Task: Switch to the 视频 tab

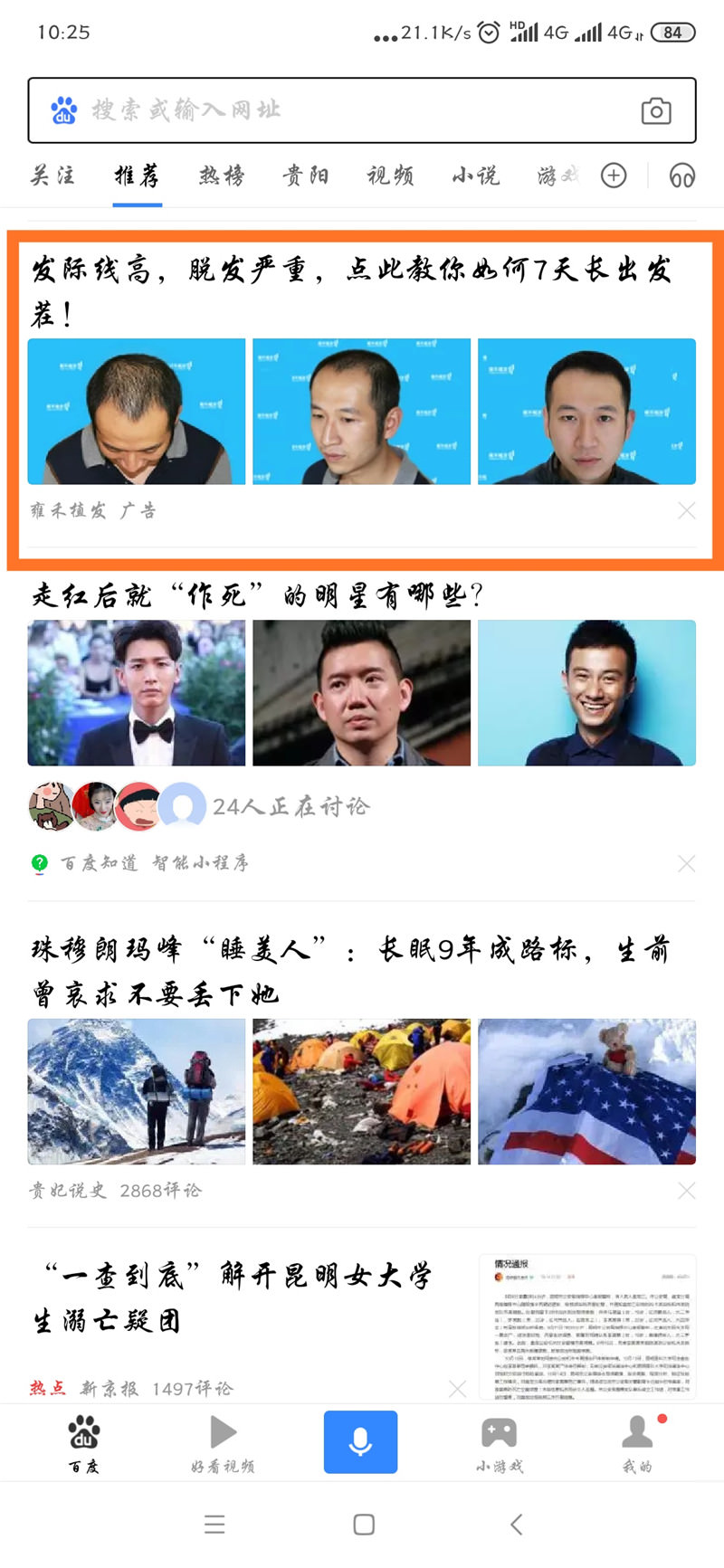Action: point(391,176)
